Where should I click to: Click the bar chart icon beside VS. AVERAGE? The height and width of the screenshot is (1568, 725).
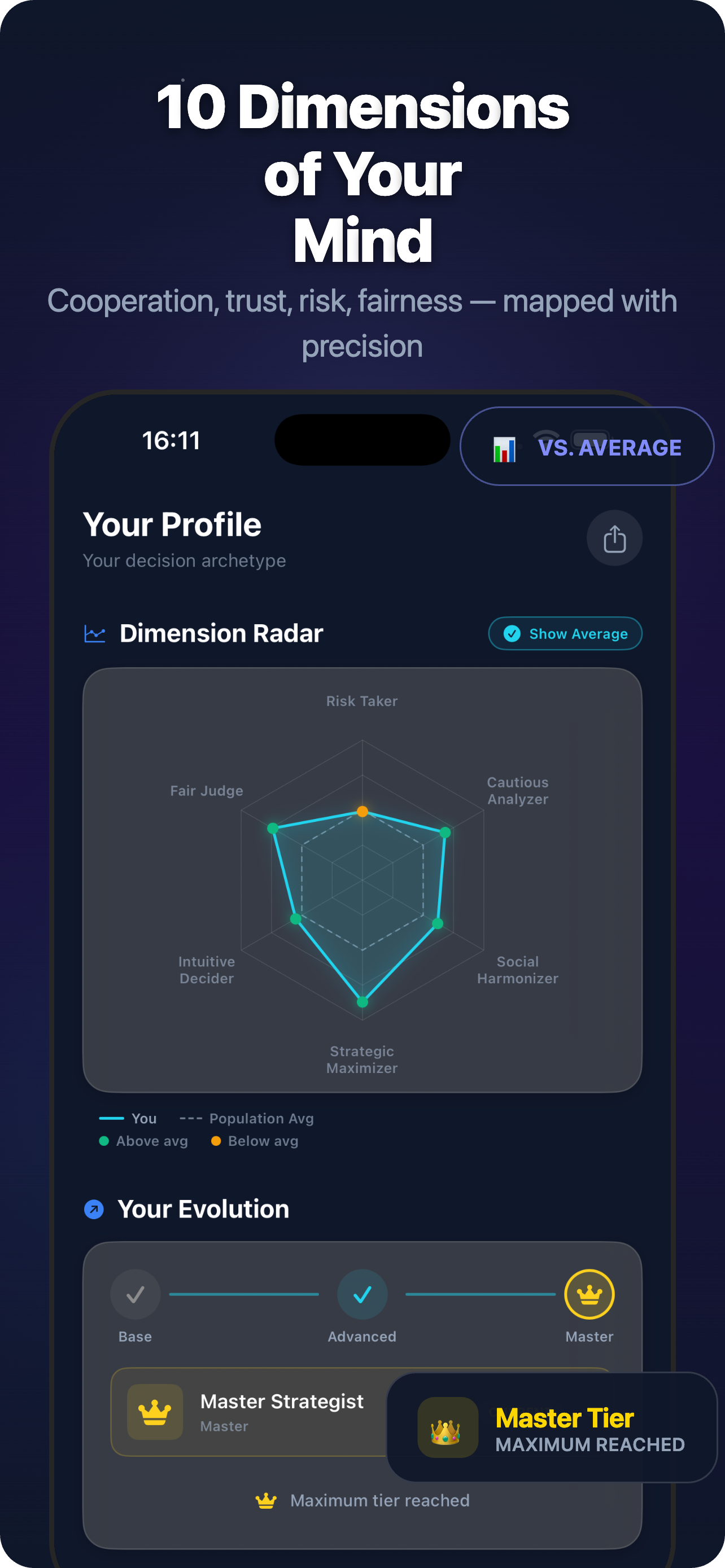504,449
